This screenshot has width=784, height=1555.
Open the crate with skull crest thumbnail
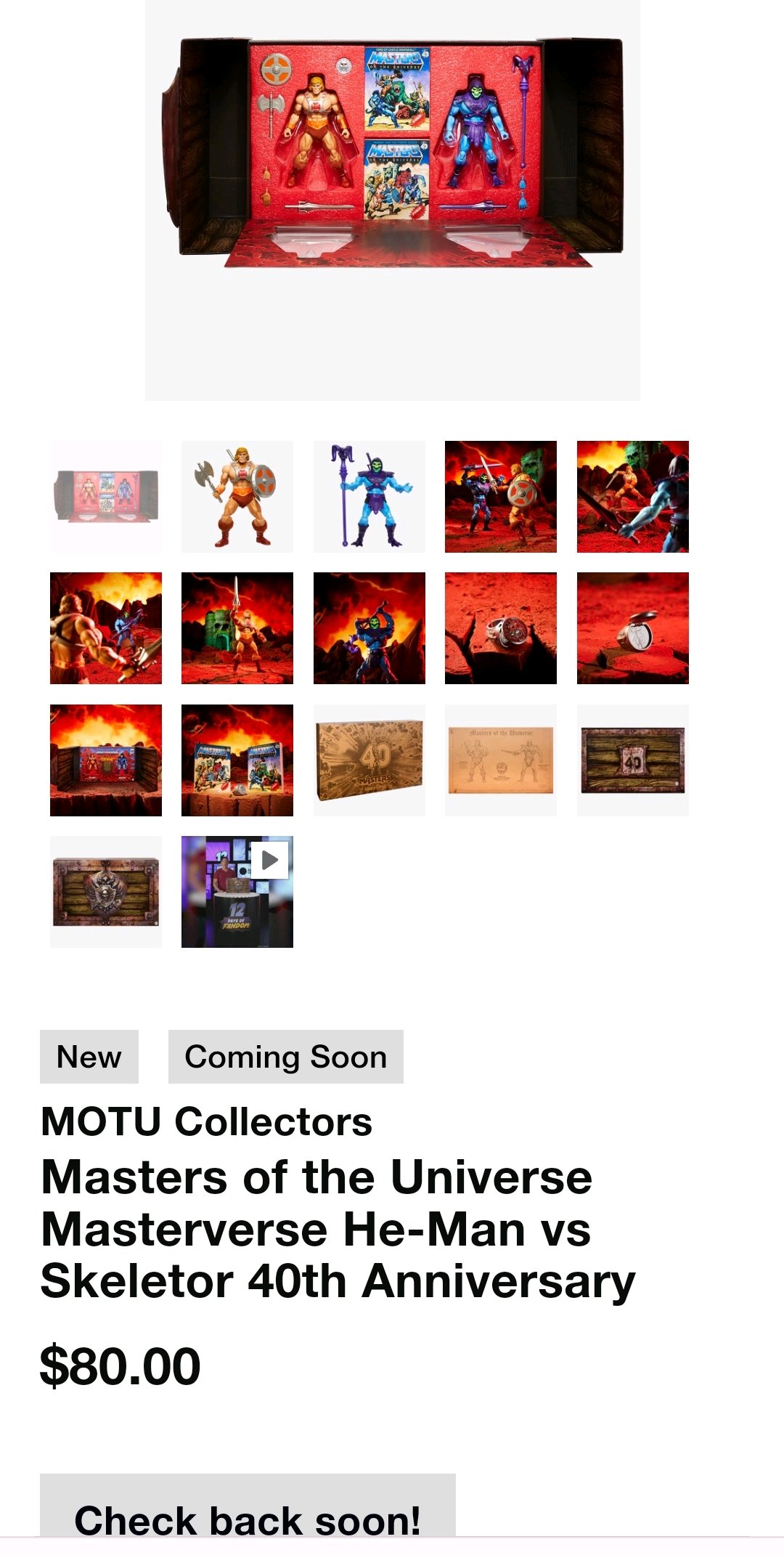tap(106, 892)
